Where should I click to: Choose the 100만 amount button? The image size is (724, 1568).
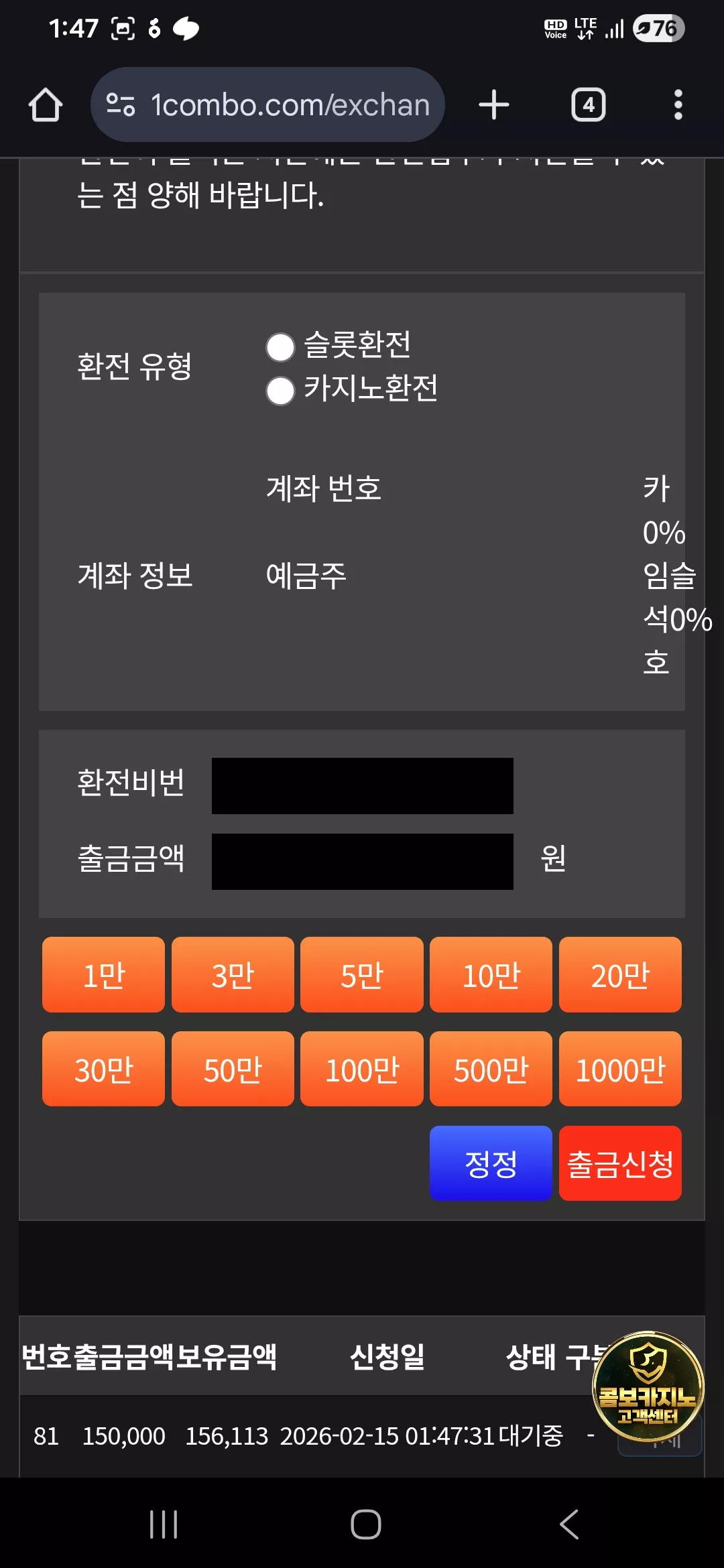tap(362, 1069)
